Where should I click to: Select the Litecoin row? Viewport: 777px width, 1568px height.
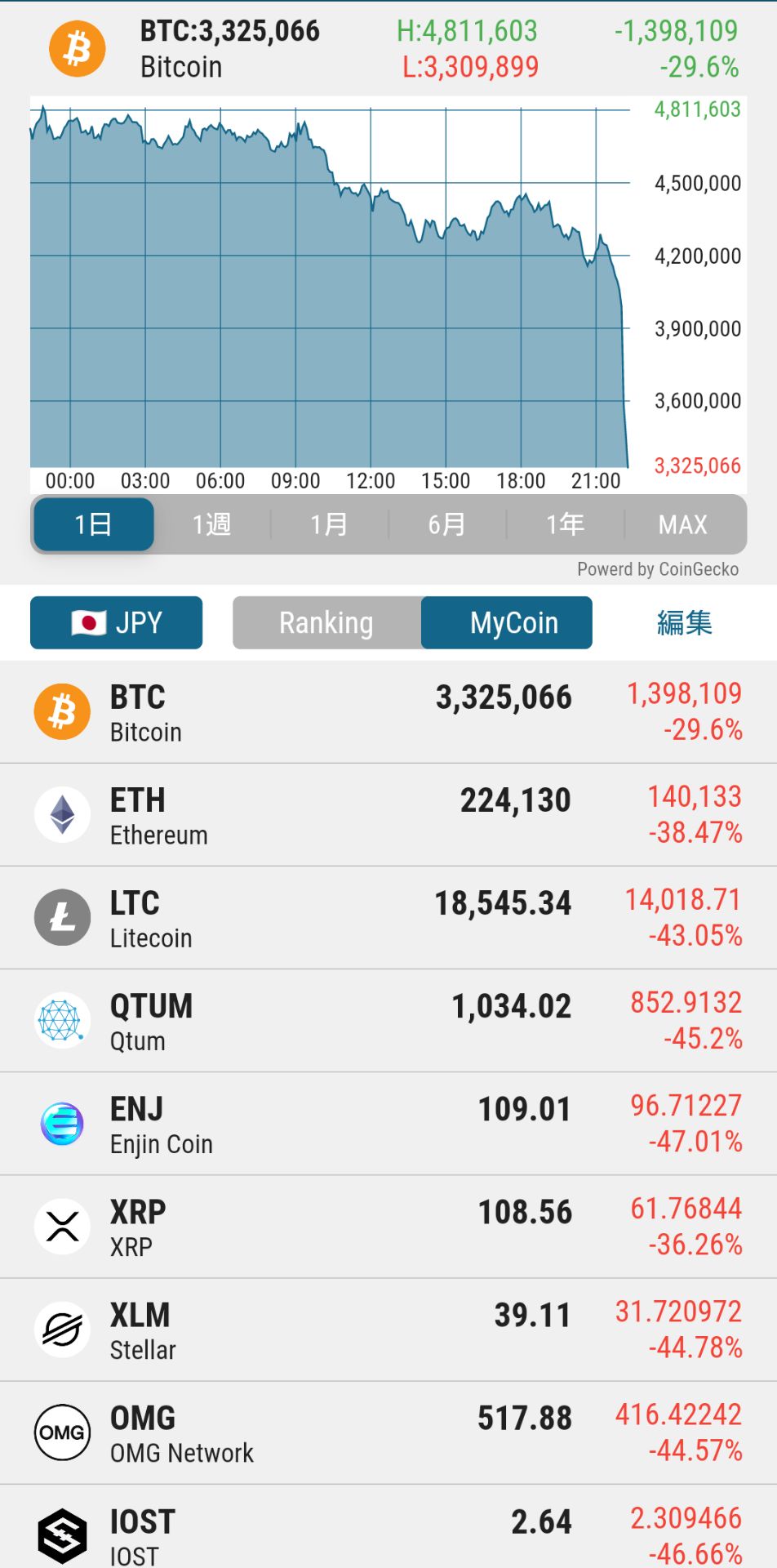pos(388,918)
